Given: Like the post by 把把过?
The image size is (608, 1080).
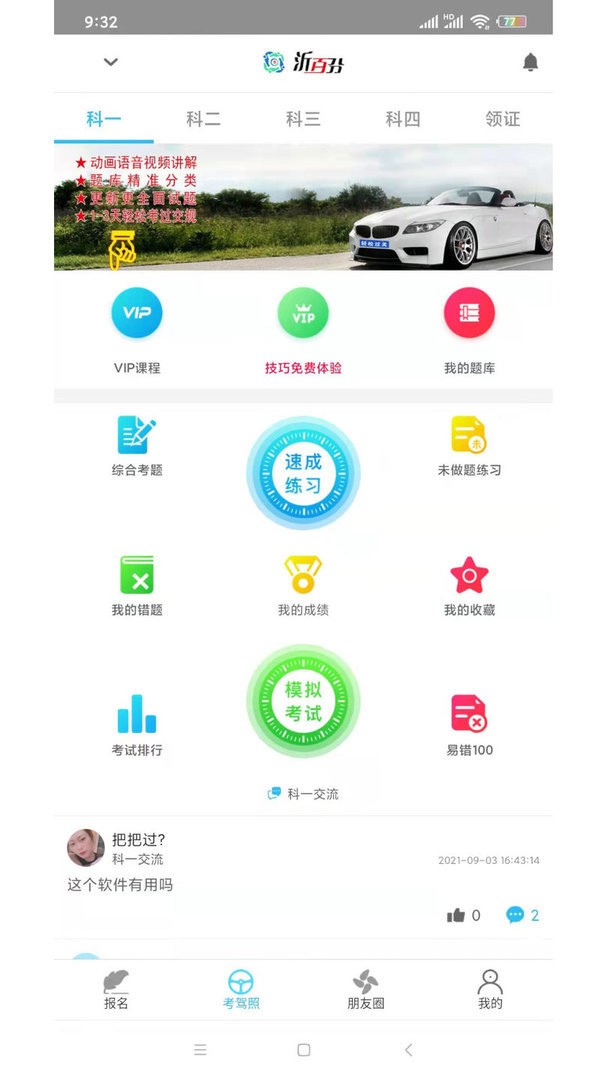Looking at the screenshot, I should 457,914.
